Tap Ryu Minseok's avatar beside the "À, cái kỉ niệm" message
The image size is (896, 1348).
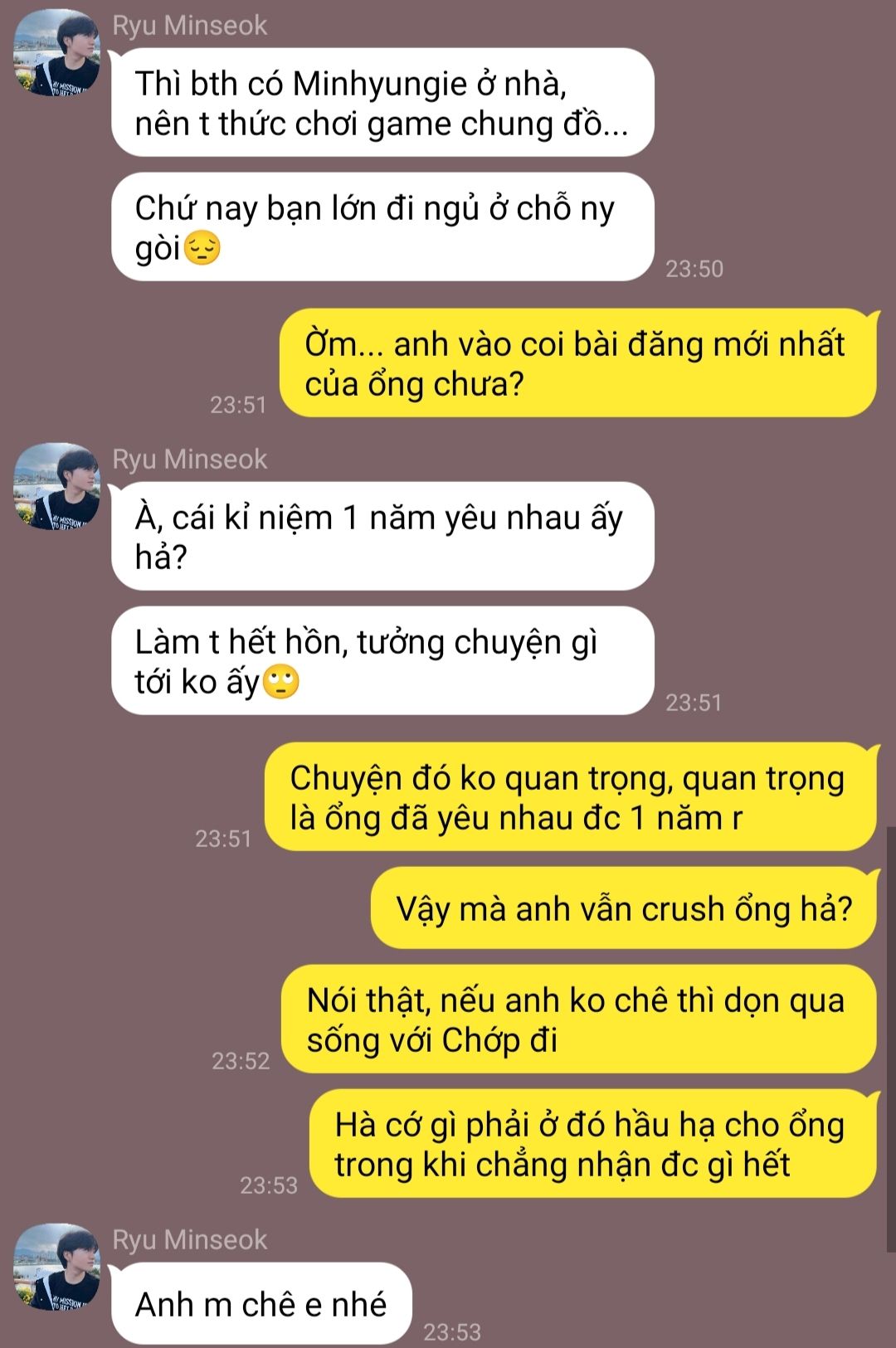click(x=57, y=486)
